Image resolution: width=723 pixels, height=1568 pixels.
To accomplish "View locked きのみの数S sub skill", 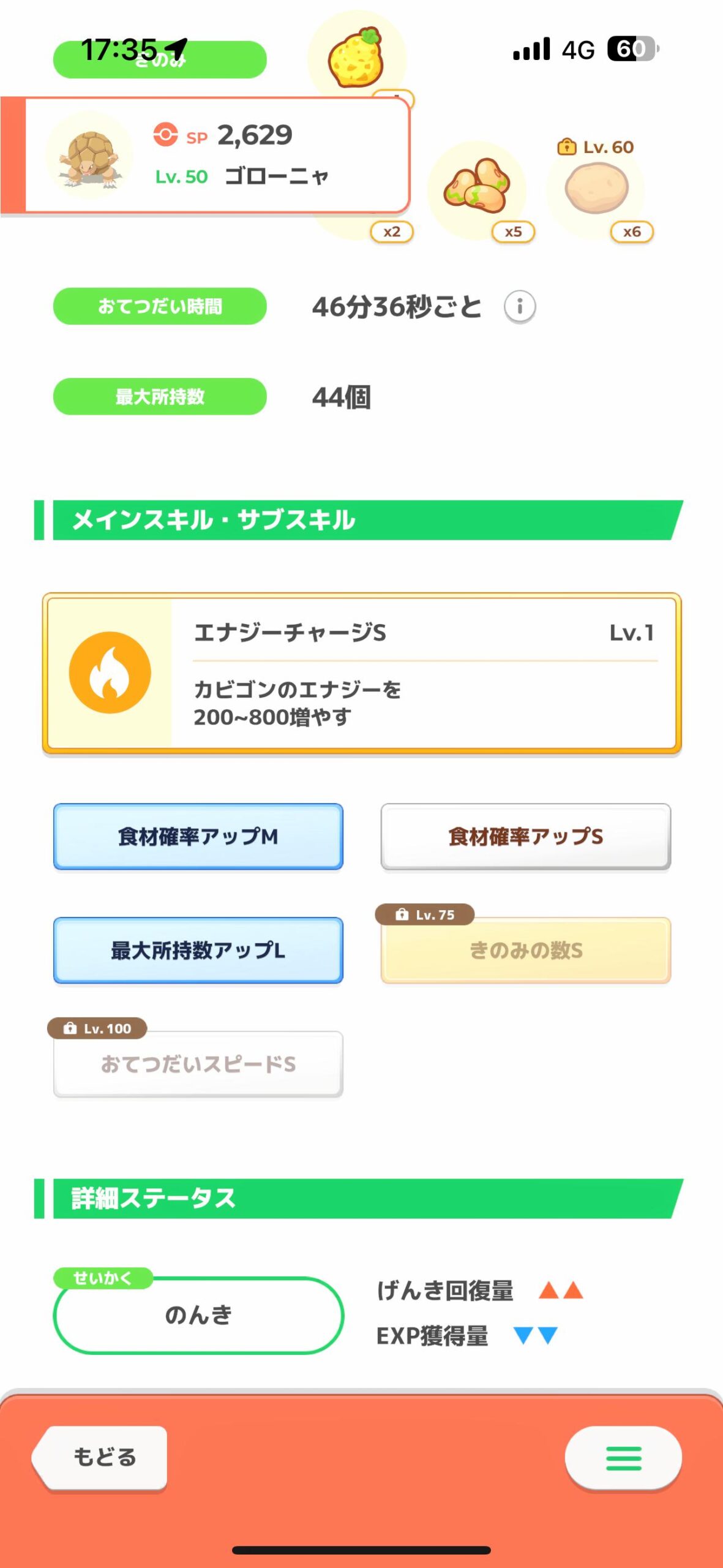I will click(x=526, y=951).
